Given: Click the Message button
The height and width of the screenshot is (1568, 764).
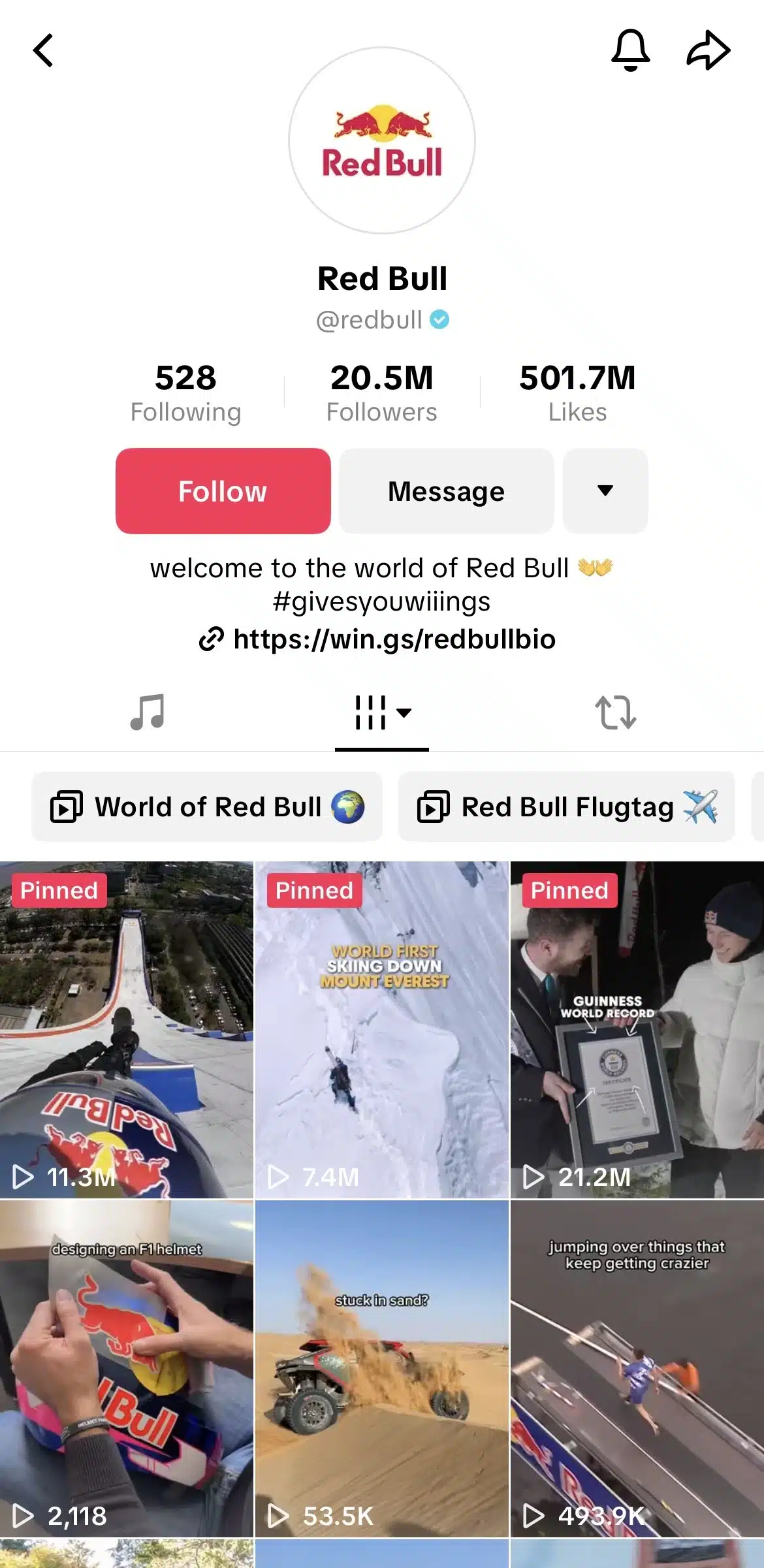Looking at the screenshot, I should (x=446, y=490).
